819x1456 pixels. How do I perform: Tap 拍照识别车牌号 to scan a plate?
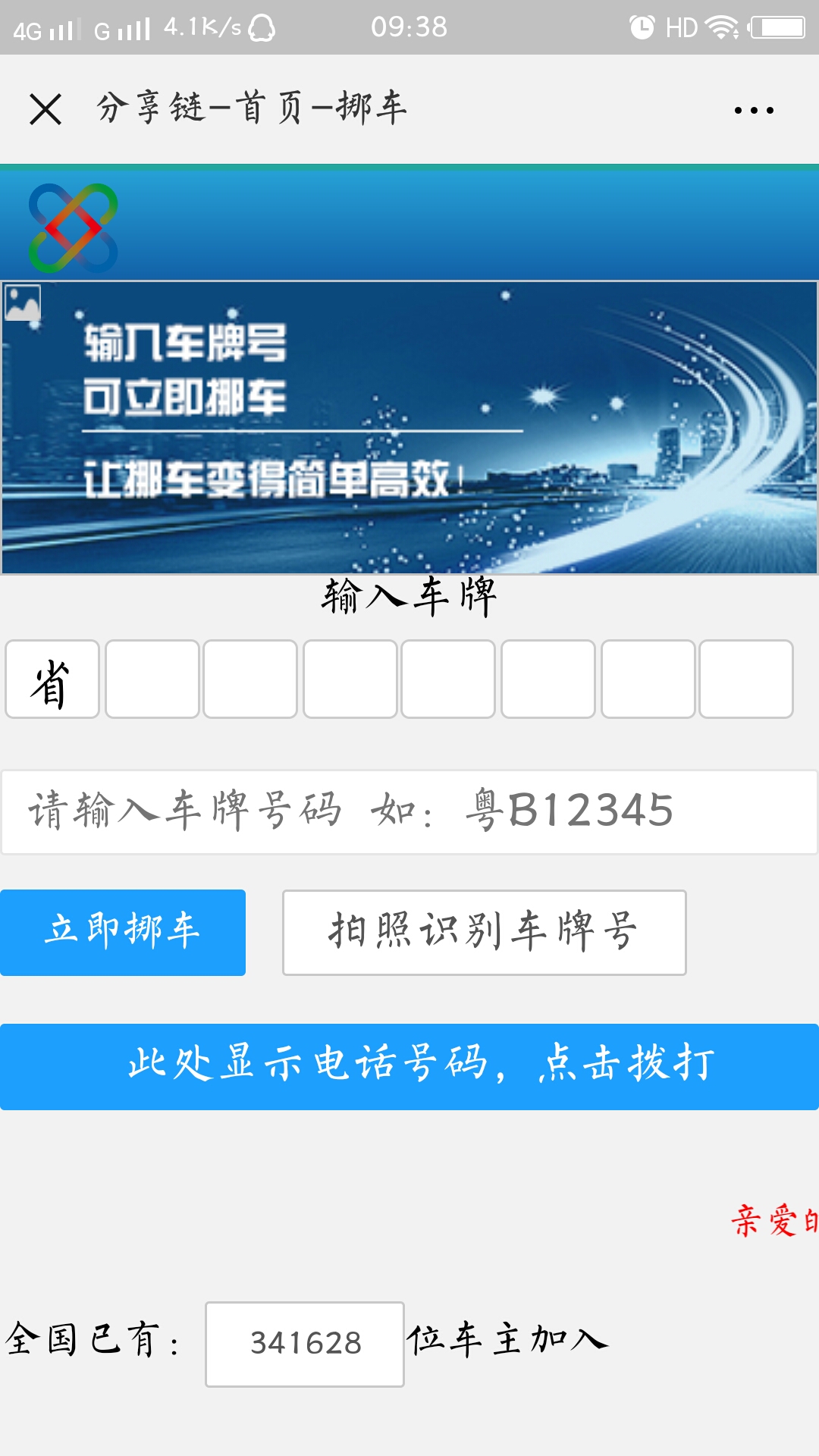tap(484, 932)
